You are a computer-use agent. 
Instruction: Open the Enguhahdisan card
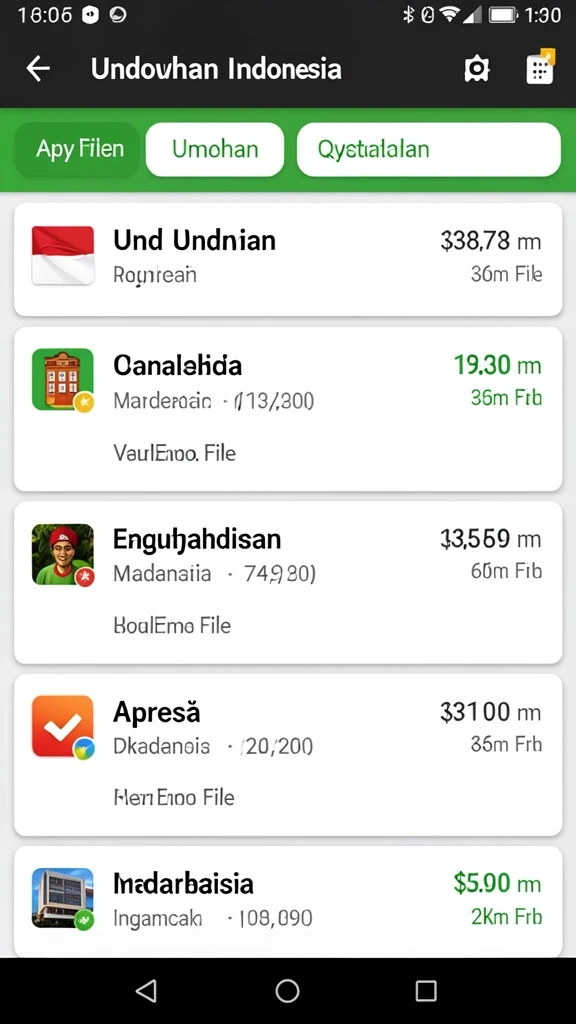(288, 583)
